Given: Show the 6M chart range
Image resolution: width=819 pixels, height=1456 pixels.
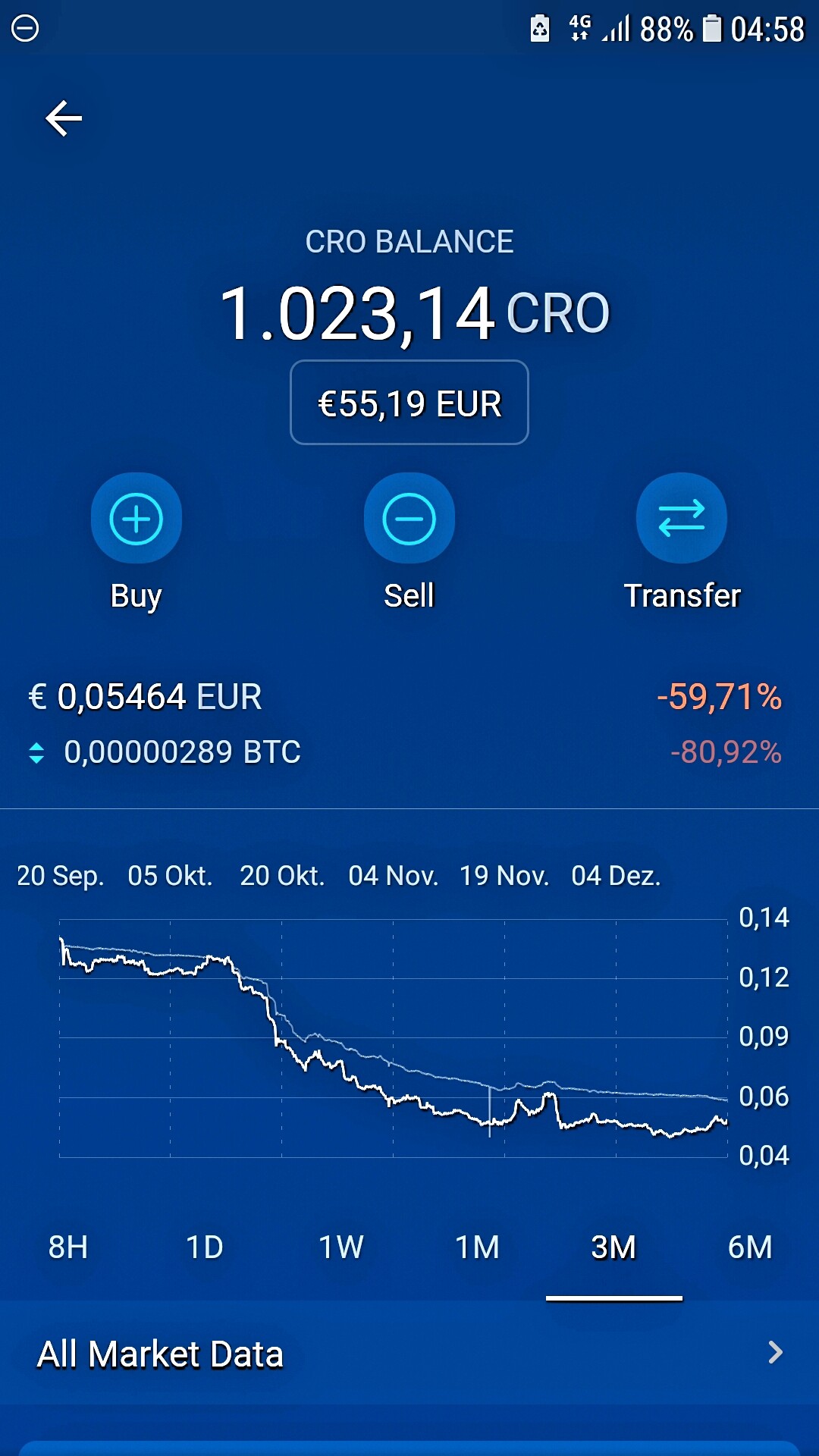Looking at the screenshot, I should [751, 1247].
